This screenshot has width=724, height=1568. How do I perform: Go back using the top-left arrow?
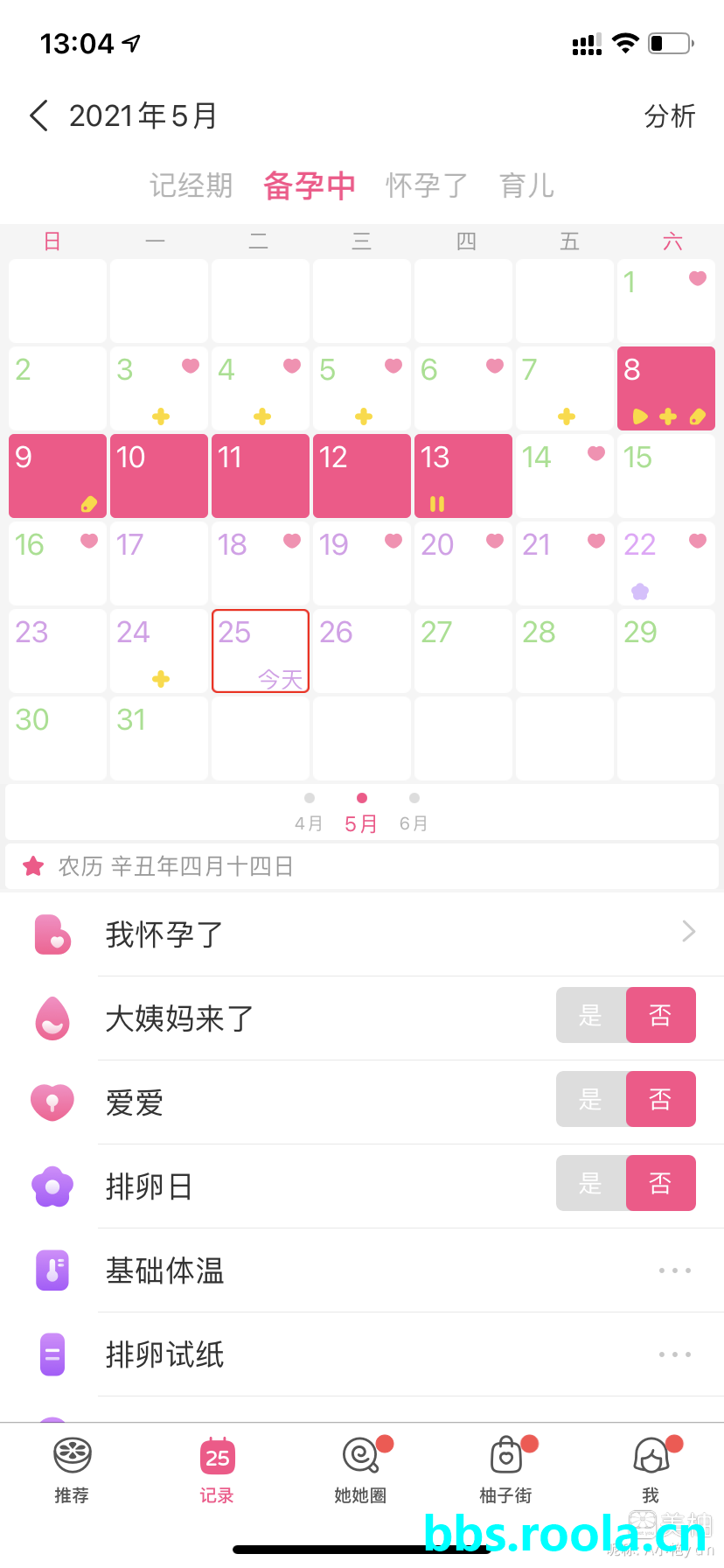click(x=39, y=115)
